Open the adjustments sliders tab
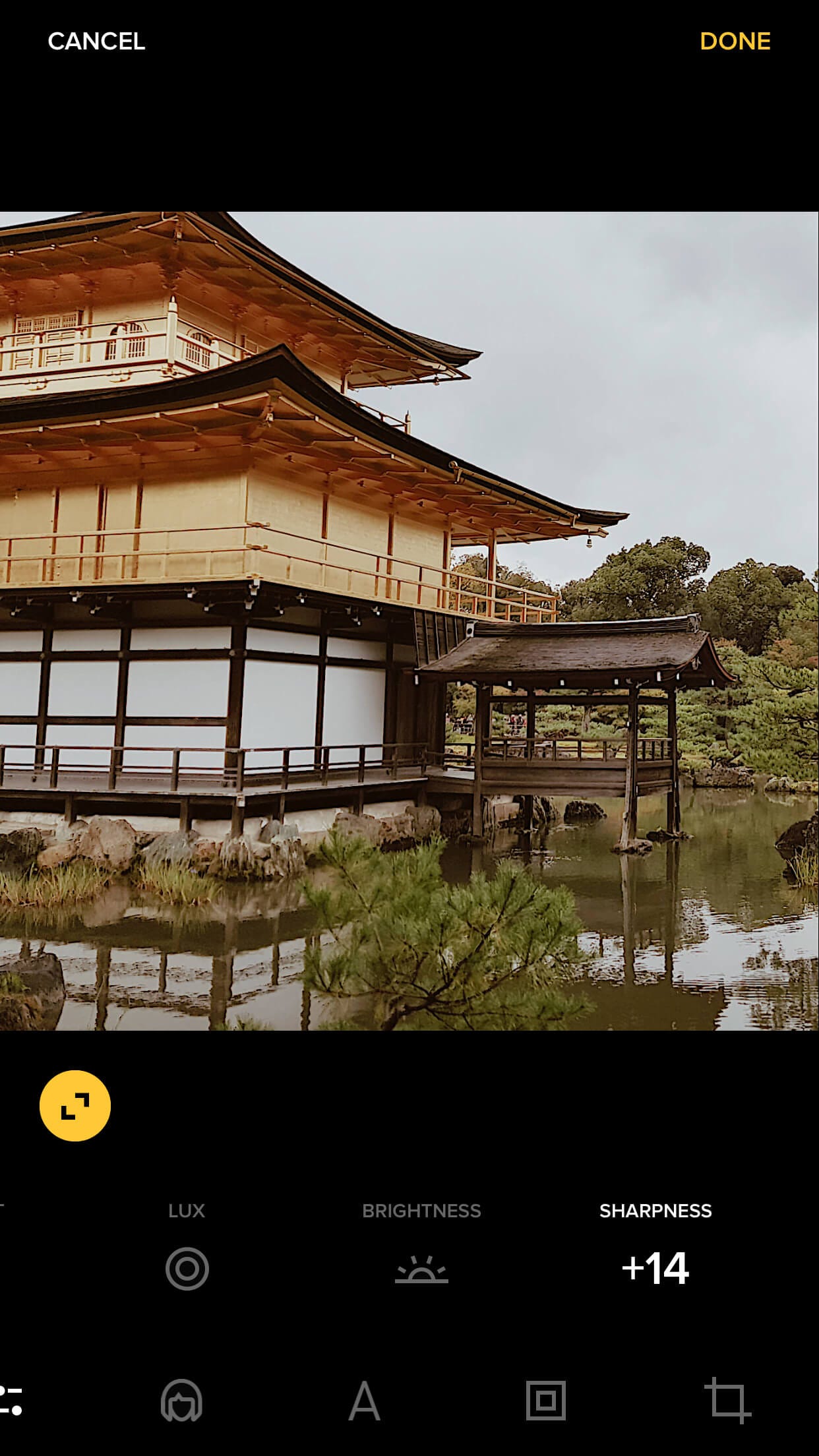 [11, 1401]
